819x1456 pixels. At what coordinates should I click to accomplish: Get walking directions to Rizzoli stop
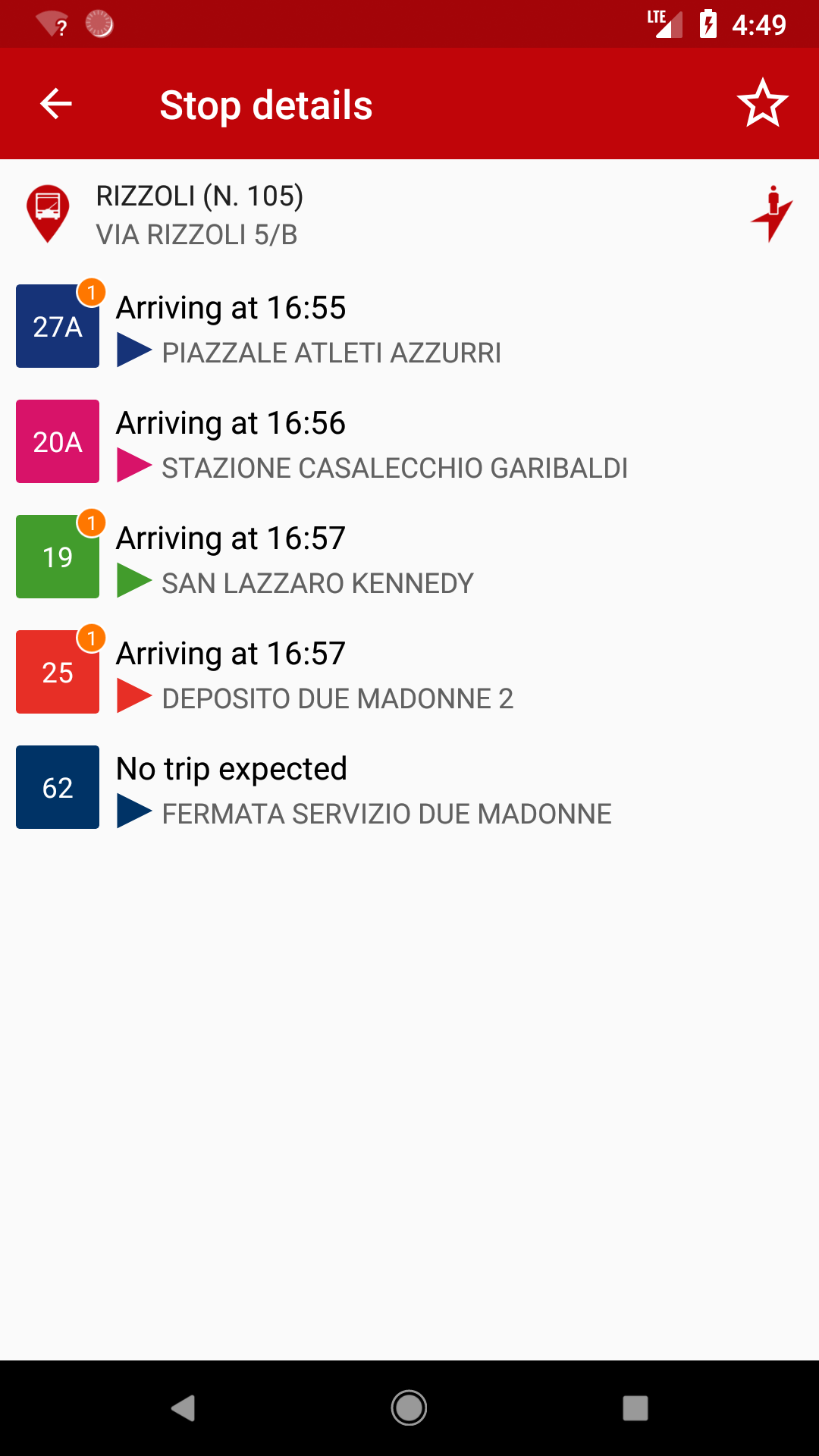(x=772, y=214)
